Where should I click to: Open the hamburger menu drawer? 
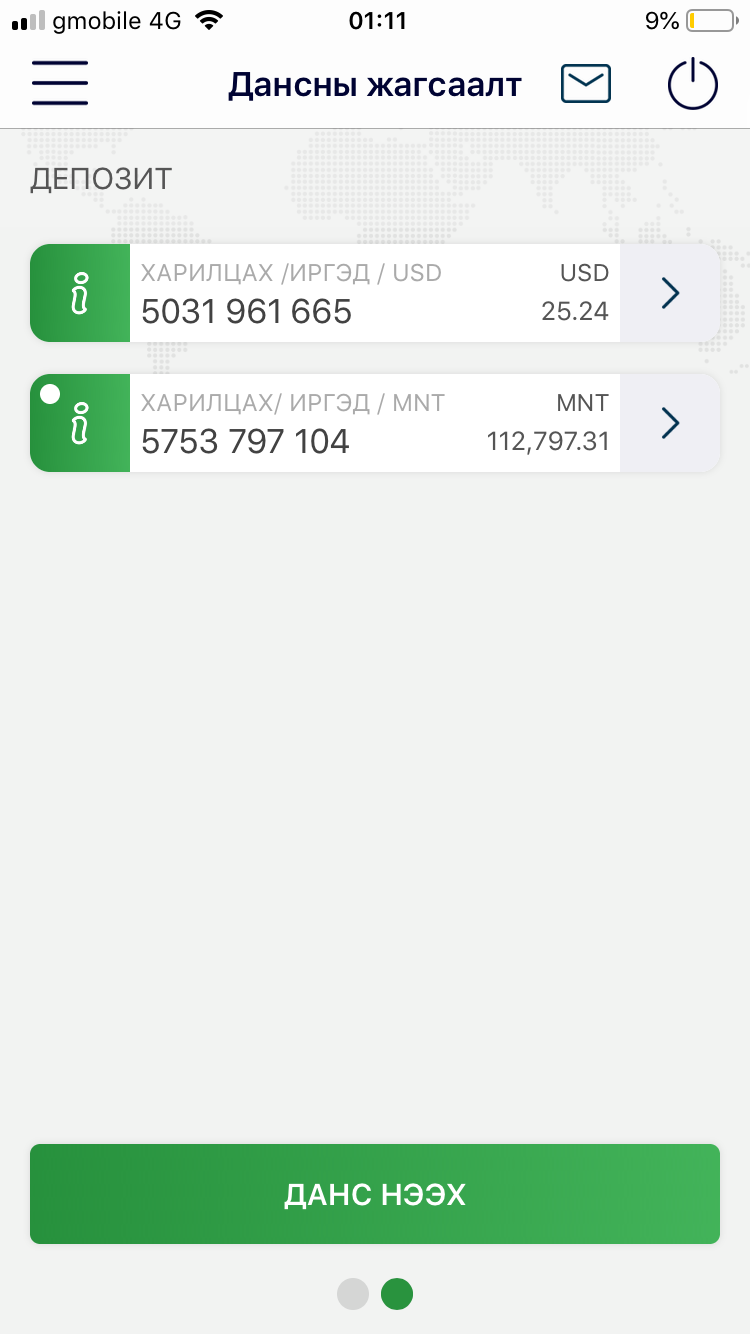point(60,84)
